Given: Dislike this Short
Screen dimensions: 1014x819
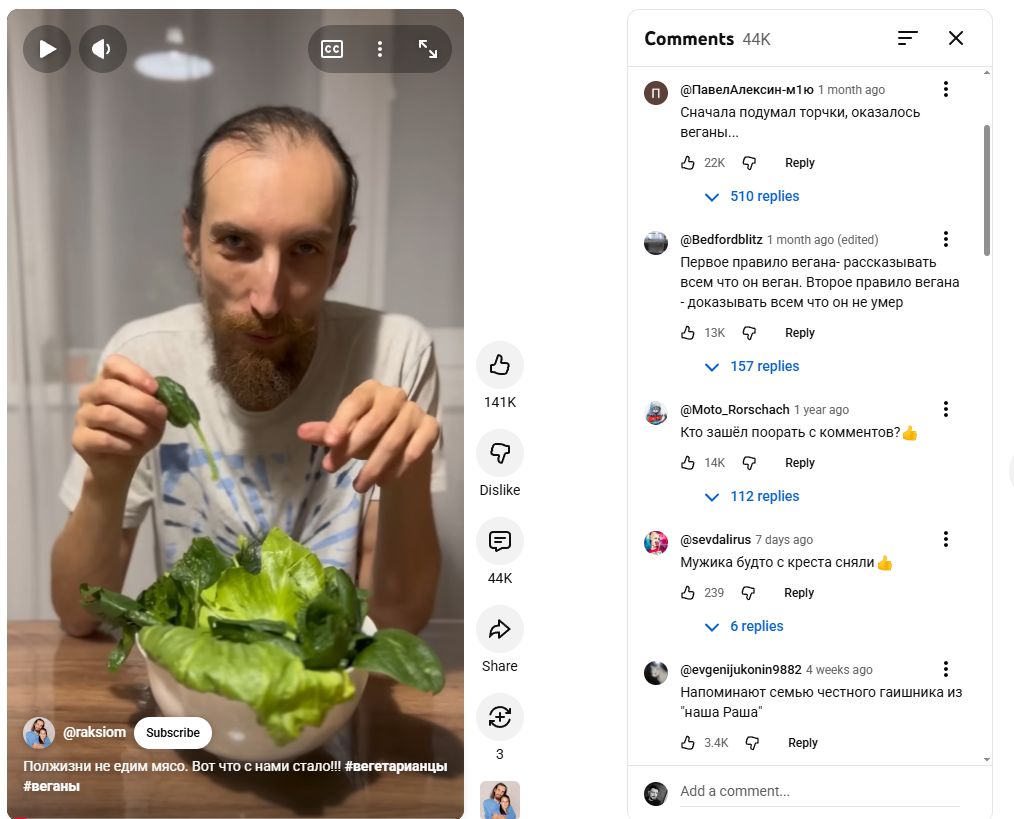Looking at the screenshot, I should pyautogui.click(x=499, y=453).
